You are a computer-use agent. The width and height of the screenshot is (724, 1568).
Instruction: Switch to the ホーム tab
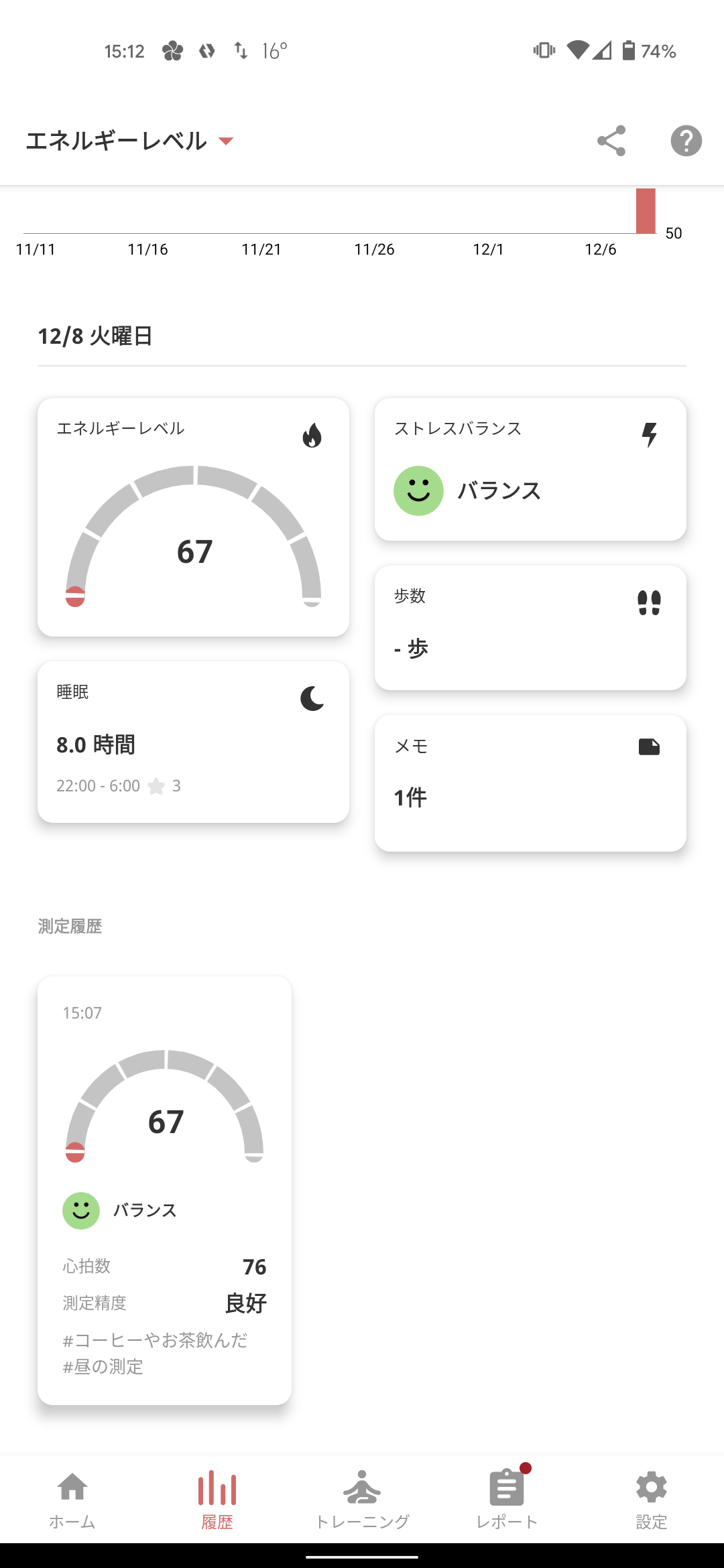pos(72,1499)
